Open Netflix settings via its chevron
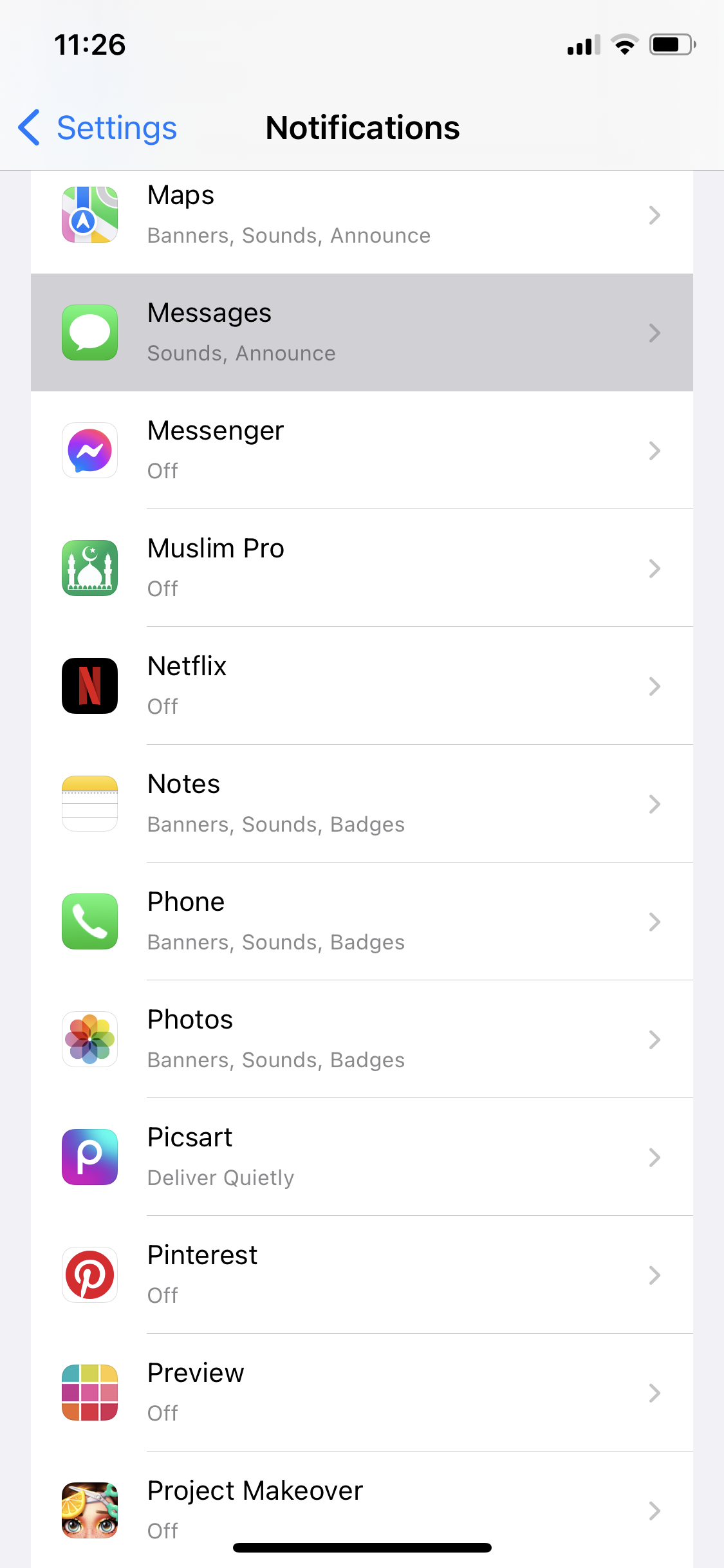Viewport: 724px width, 1568px height. point(655,686)
